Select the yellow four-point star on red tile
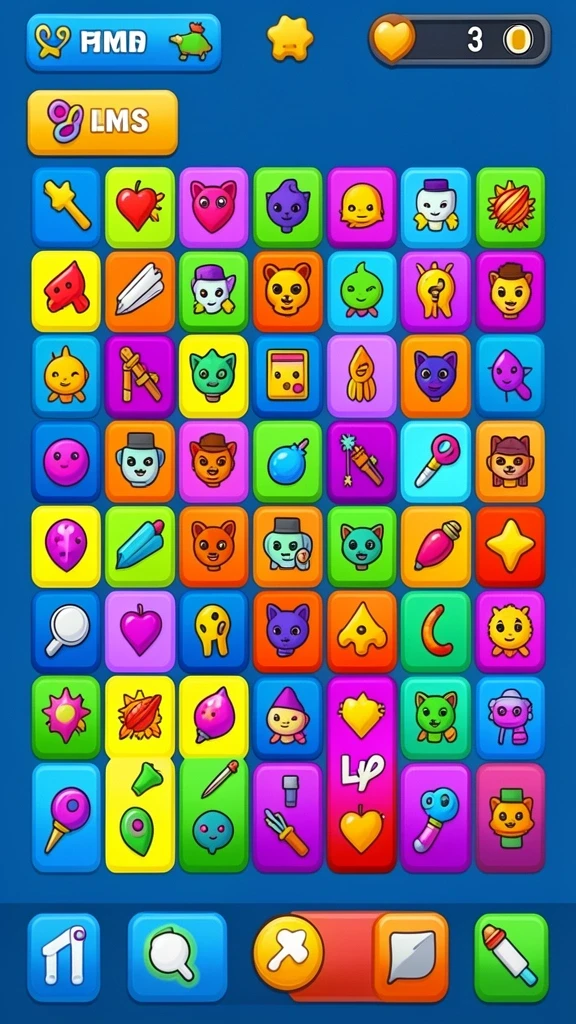 tap(510, 545)
